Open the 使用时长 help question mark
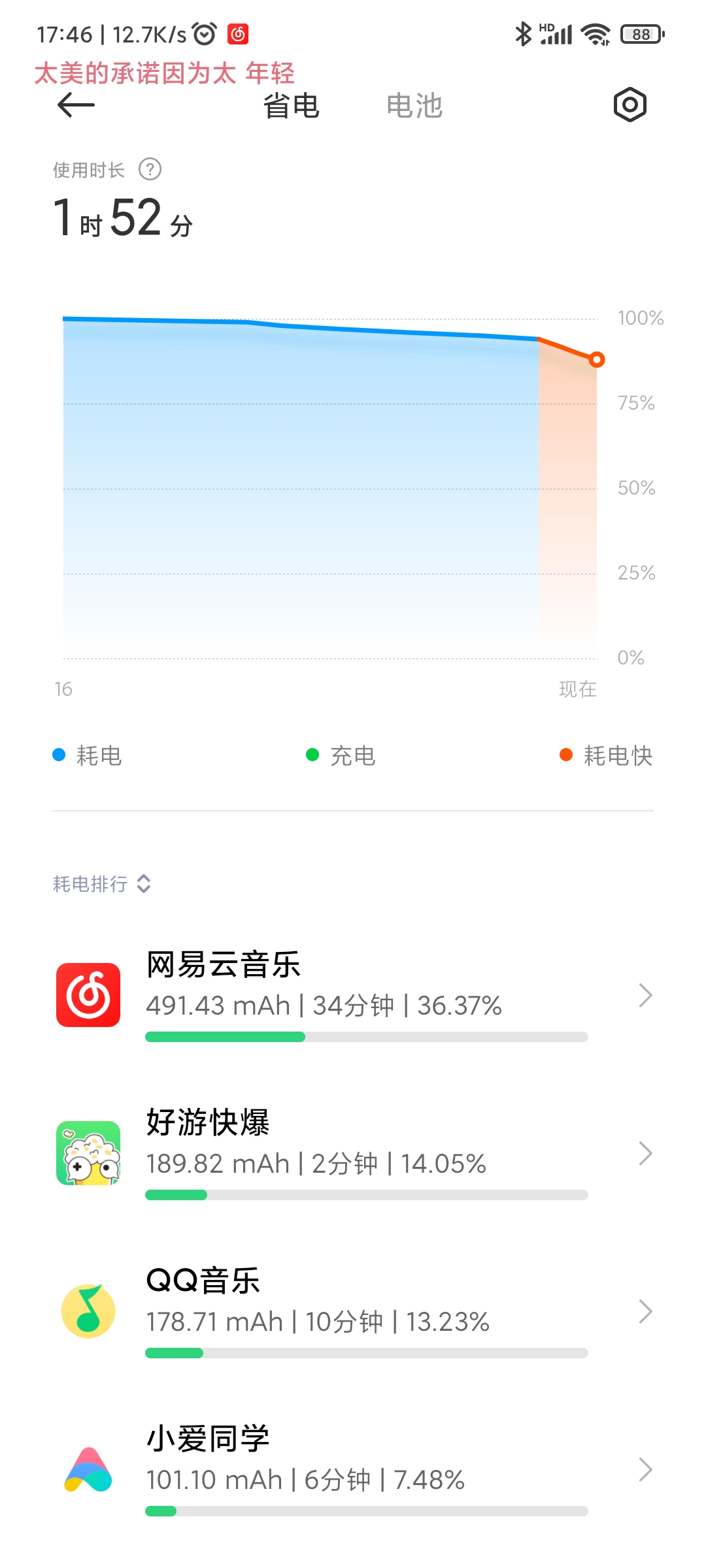The image size is (706, 1568). point(150,170)
